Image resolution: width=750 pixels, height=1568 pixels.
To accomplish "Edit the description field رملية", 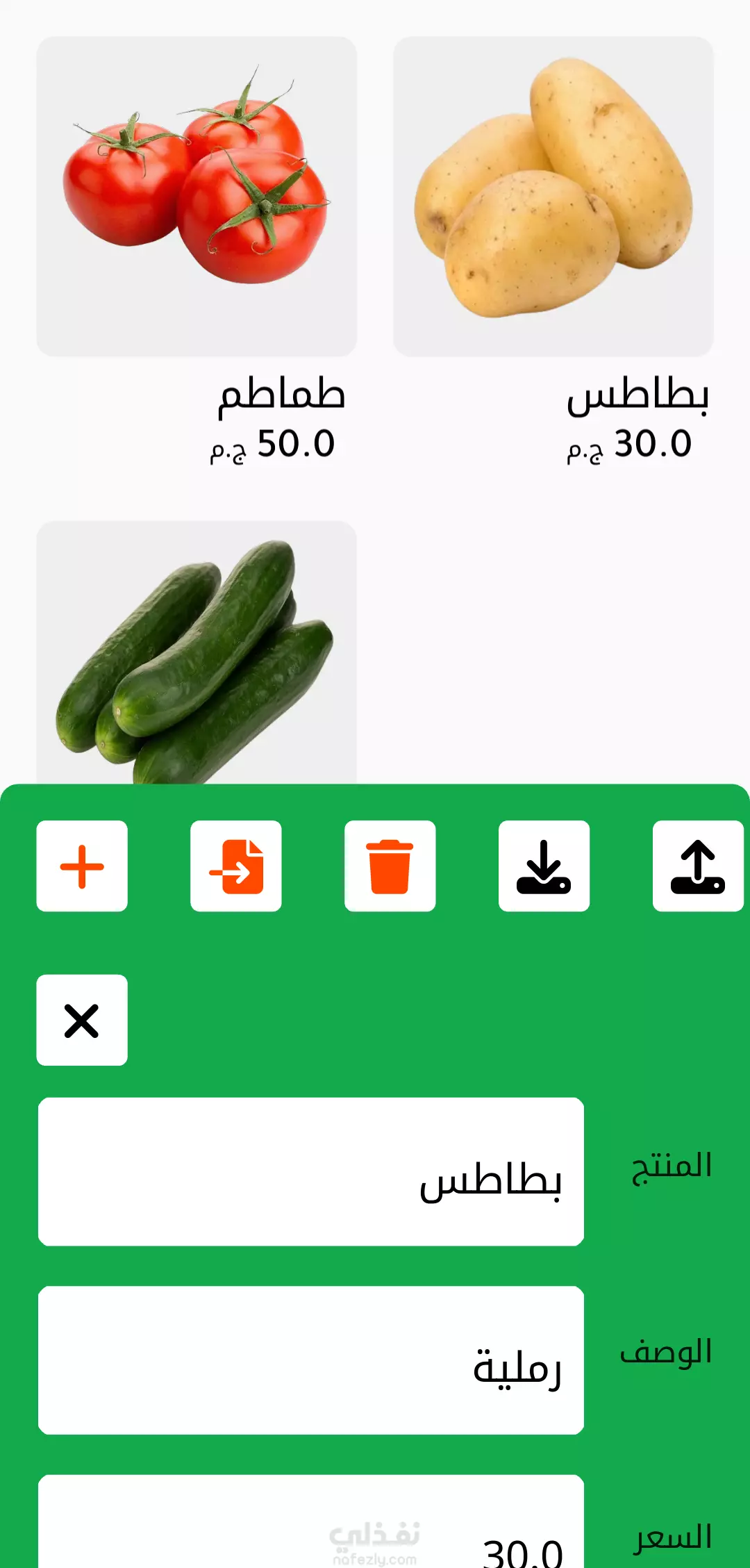I will pos(311,1360).
